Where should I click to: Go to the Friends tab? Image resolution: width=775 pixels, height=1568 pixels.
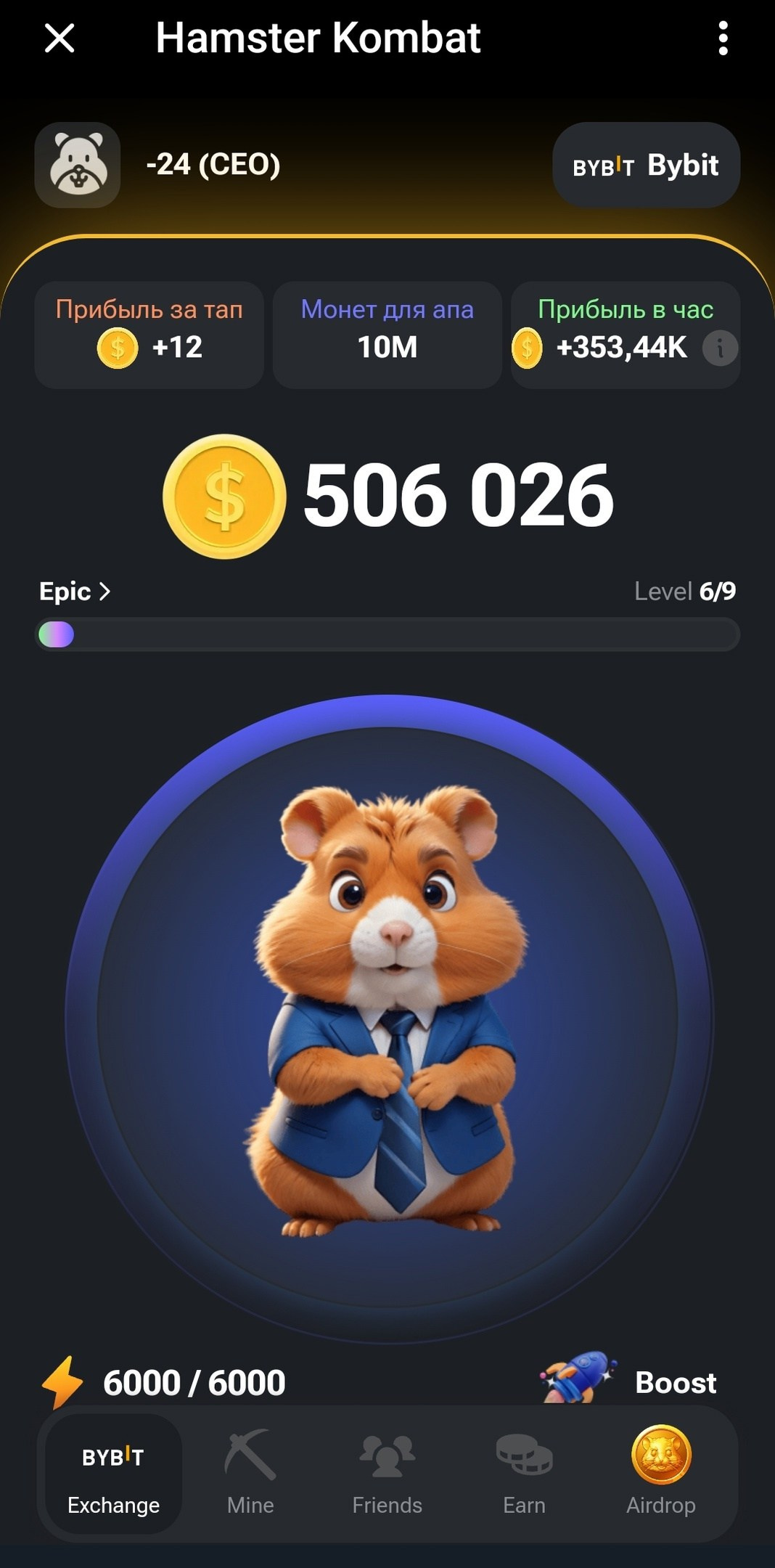tap(387, 1474)
